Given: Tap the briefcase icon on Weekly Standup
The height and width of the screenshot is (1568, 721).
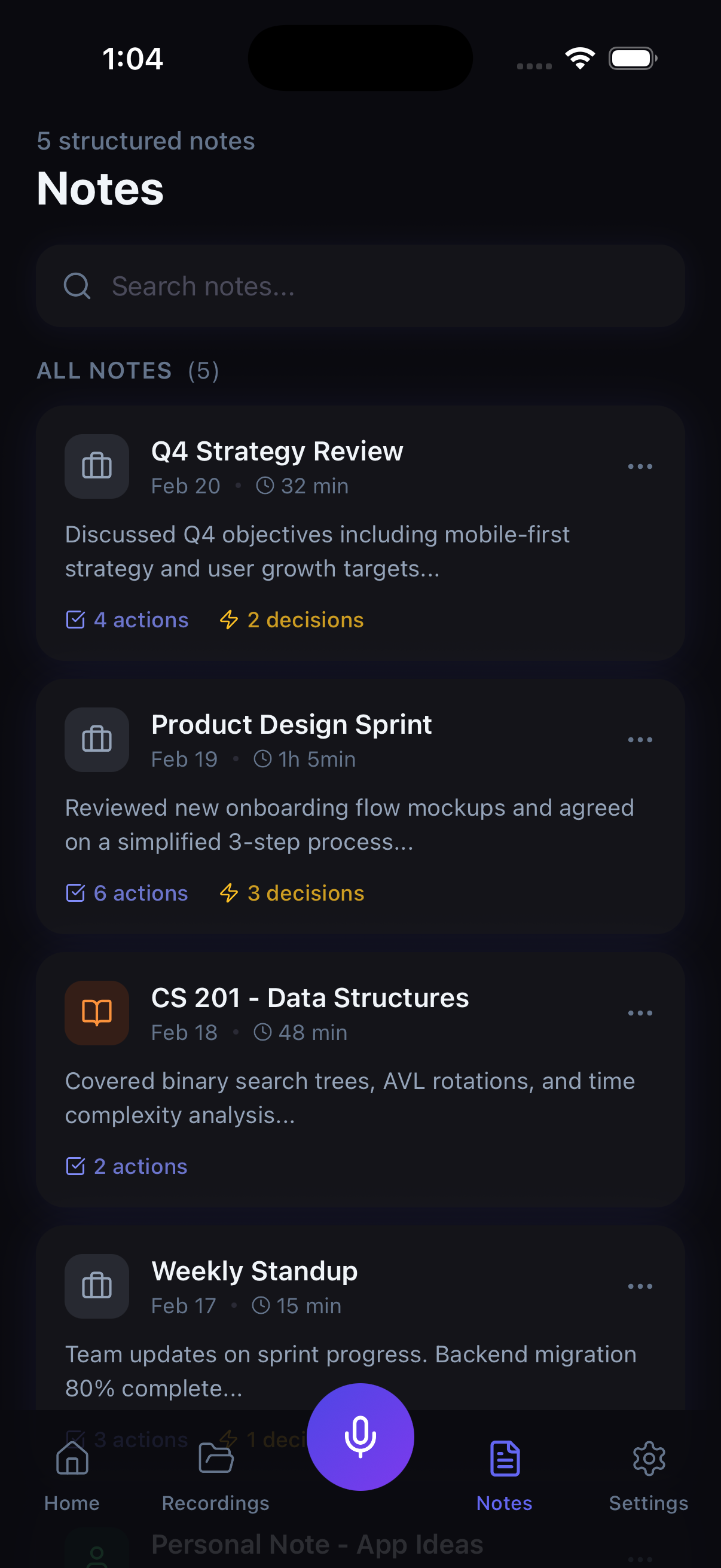Looking at the screenshot, I should coord(96,1286).
